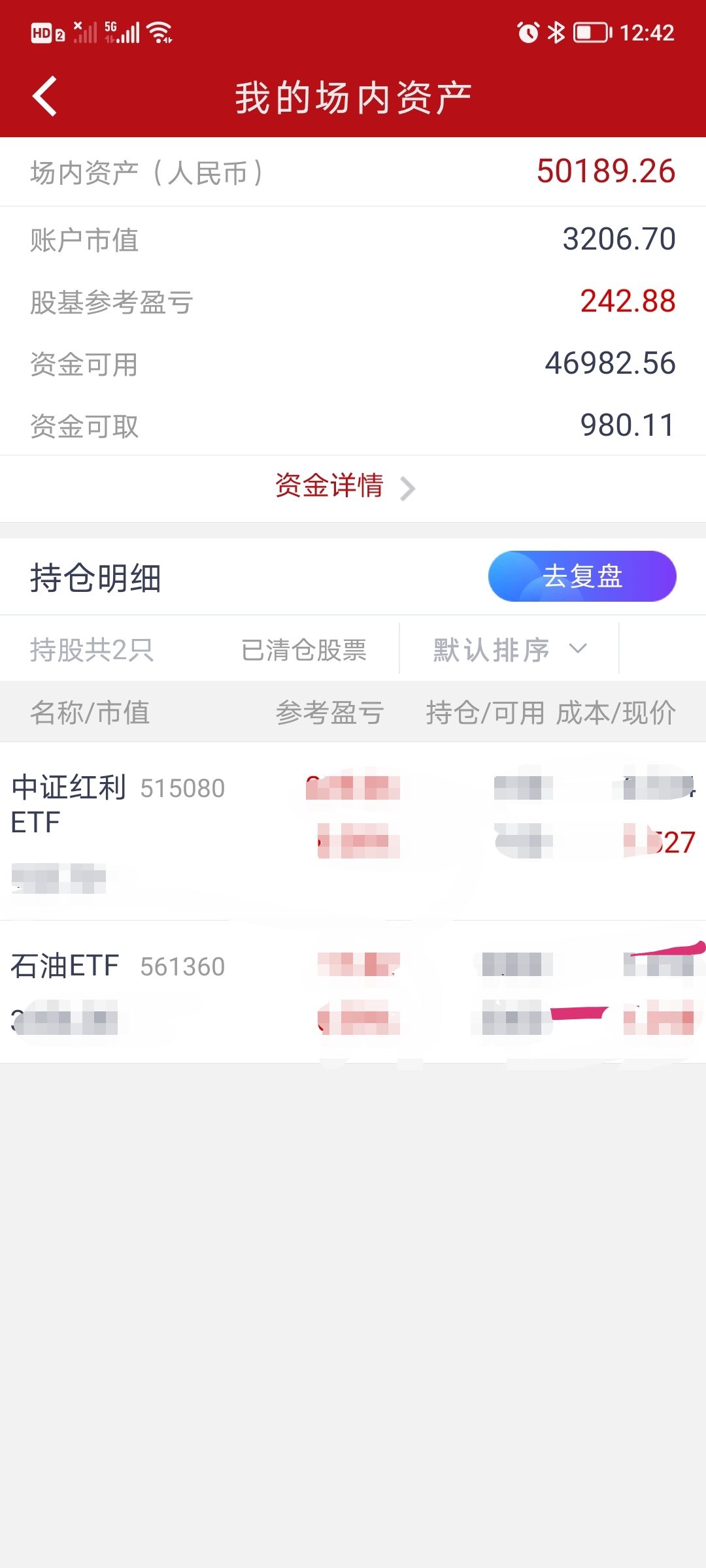View 已清仓股票 list
This screenshot has width=706, height=1568.
(x=304, y=650)
